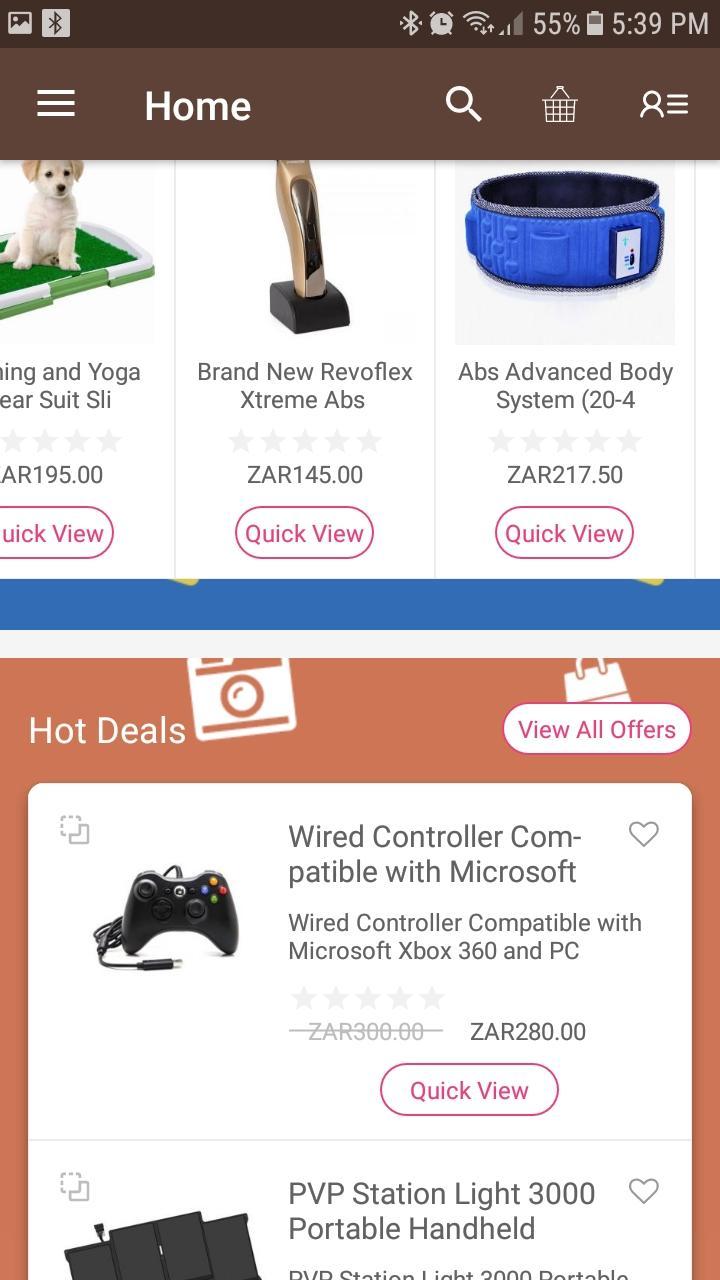Compare the PVP Station Light 3000
Screen dimensions: 720x1280
tap(75, 1187)
